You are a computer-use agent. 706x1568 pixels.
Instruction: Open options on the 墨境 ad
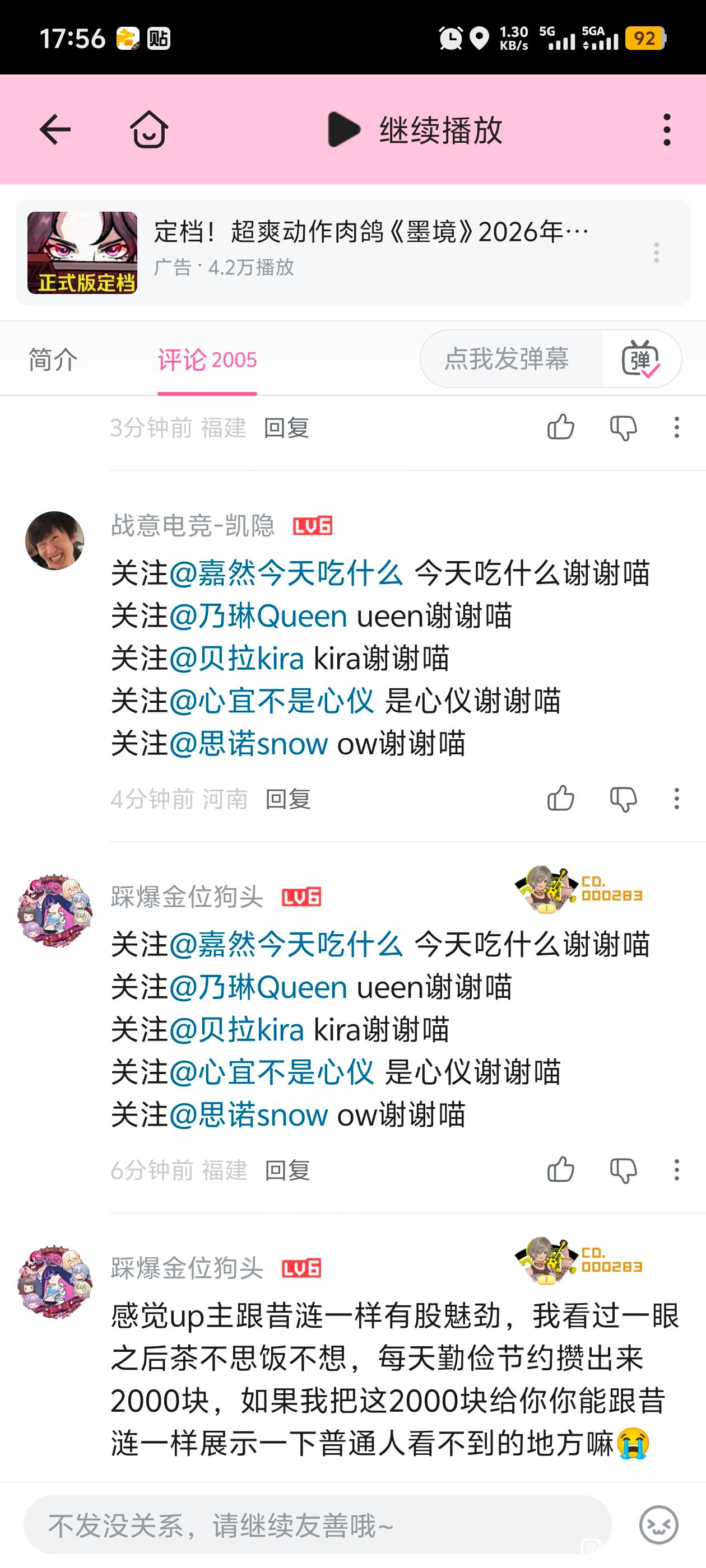(x=656, y=252)
